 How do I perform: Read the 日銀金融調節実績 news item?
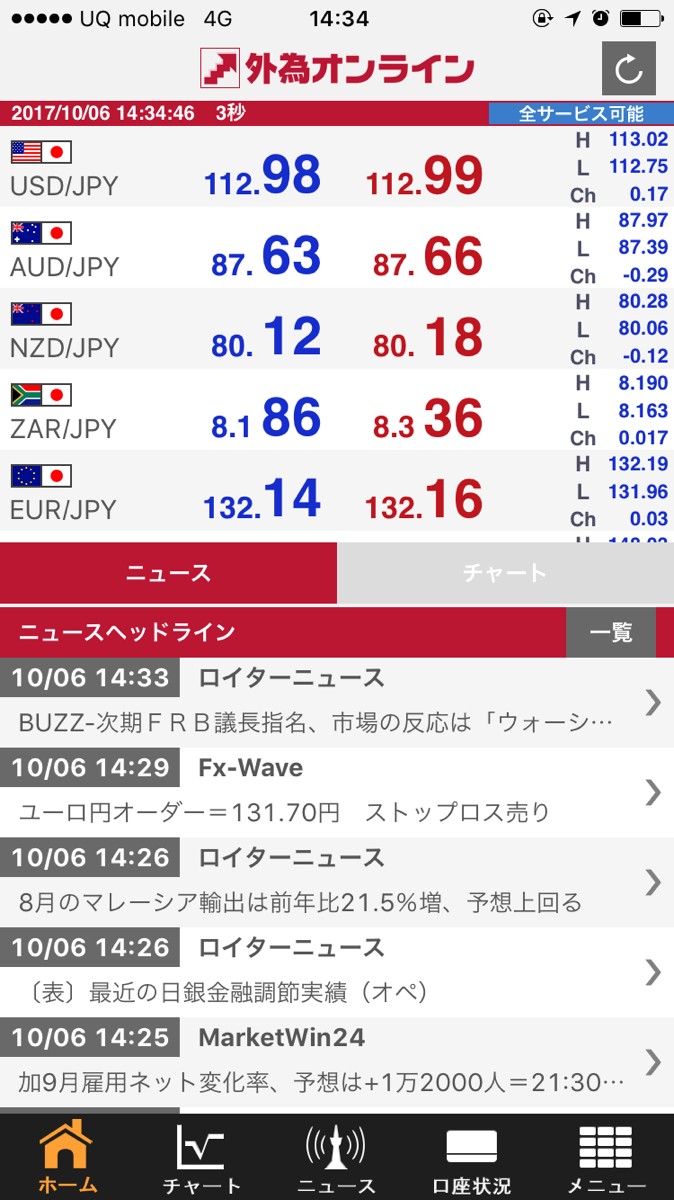coord(320,972)
